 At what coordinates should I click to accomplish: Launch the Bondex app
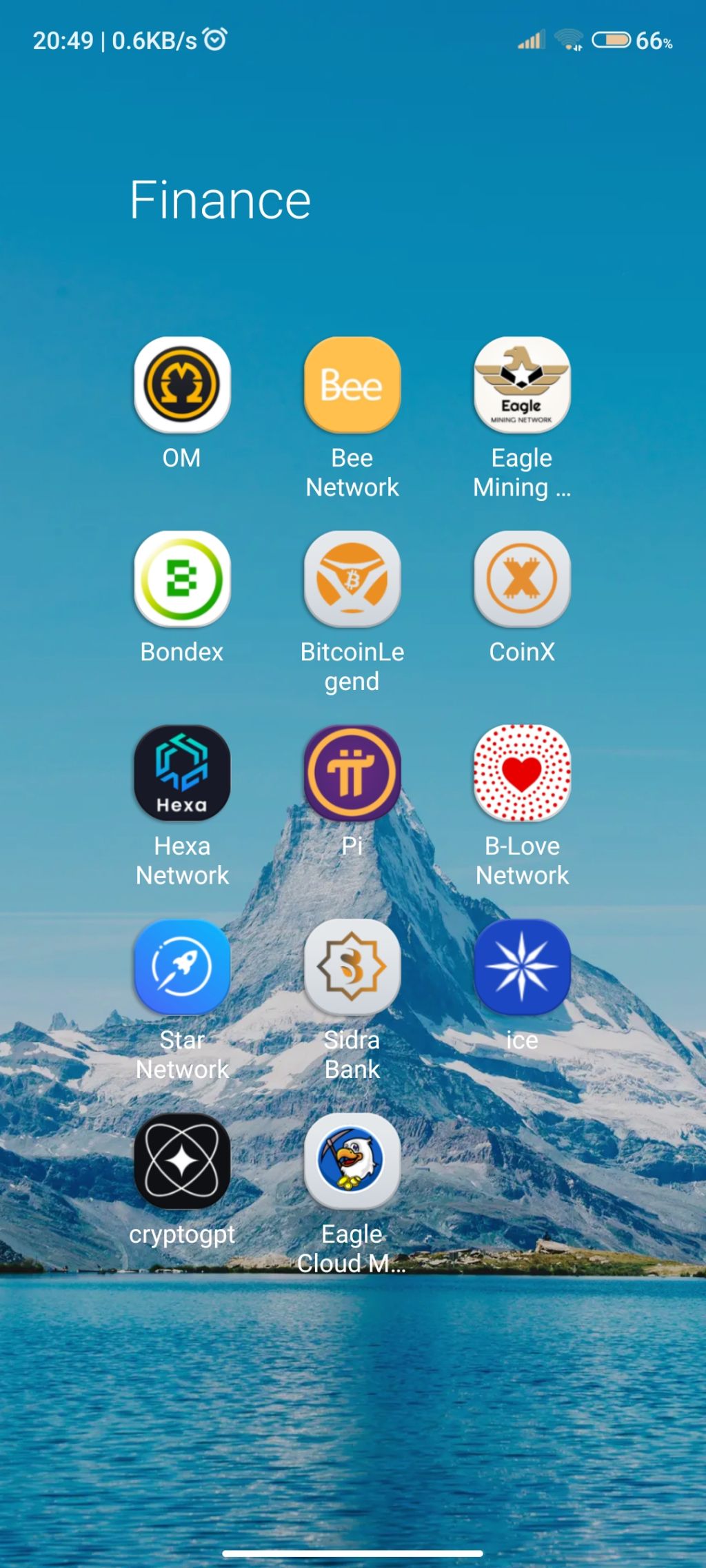pyautogui.click(x=182, y=579)
